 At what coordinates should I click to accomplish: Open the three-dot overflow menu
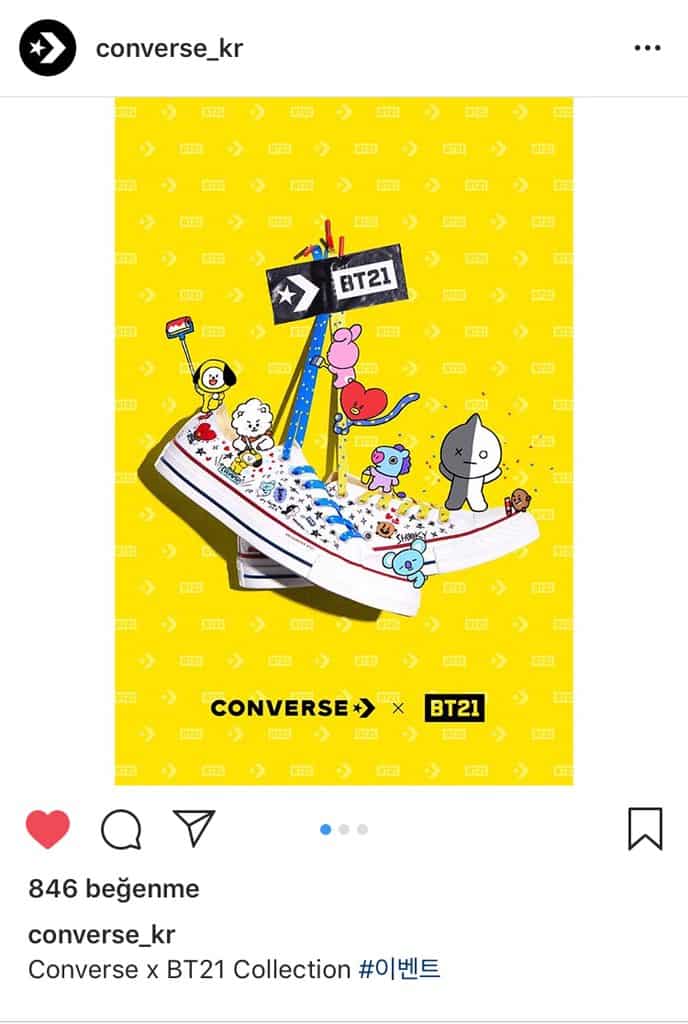tap(647, 48)
